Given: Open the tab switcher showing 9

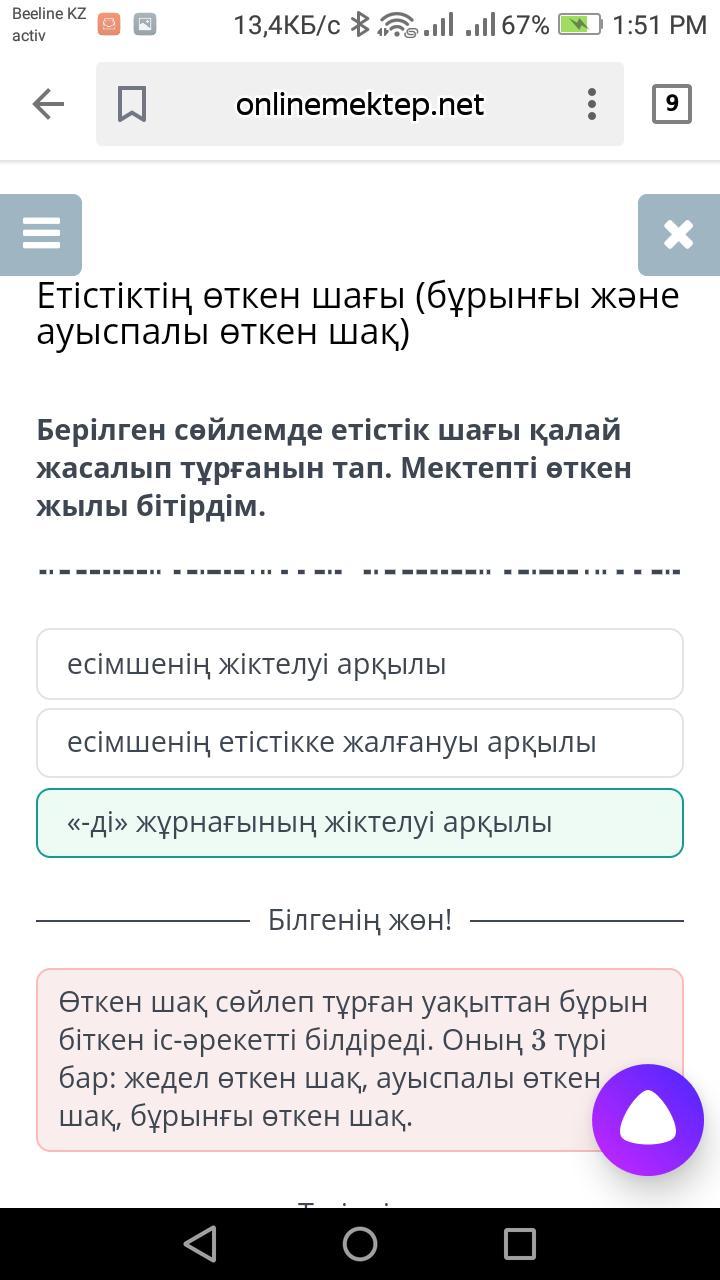Looking at the screenshot, I should coord(671,104).
